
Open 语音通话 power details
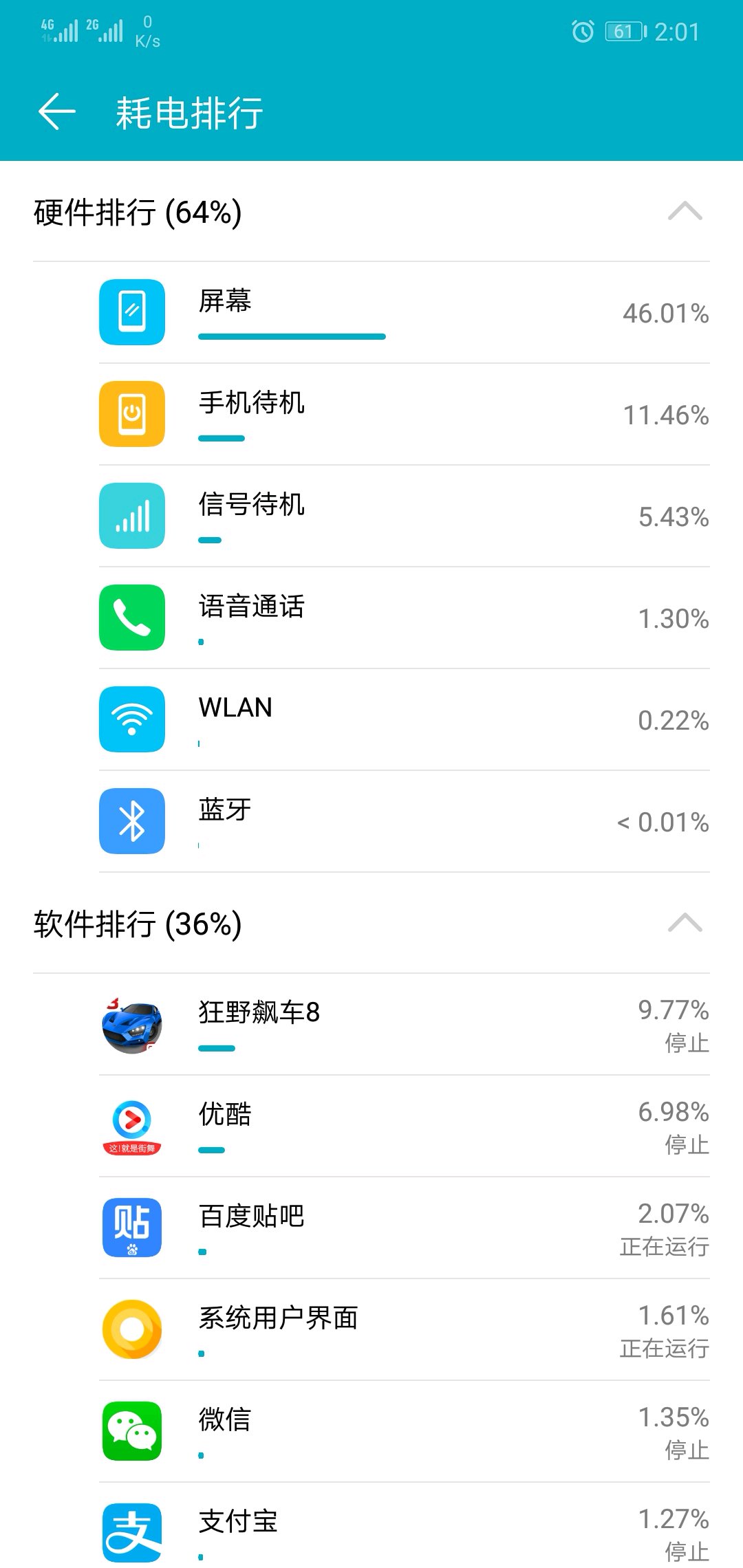point(405,618)
